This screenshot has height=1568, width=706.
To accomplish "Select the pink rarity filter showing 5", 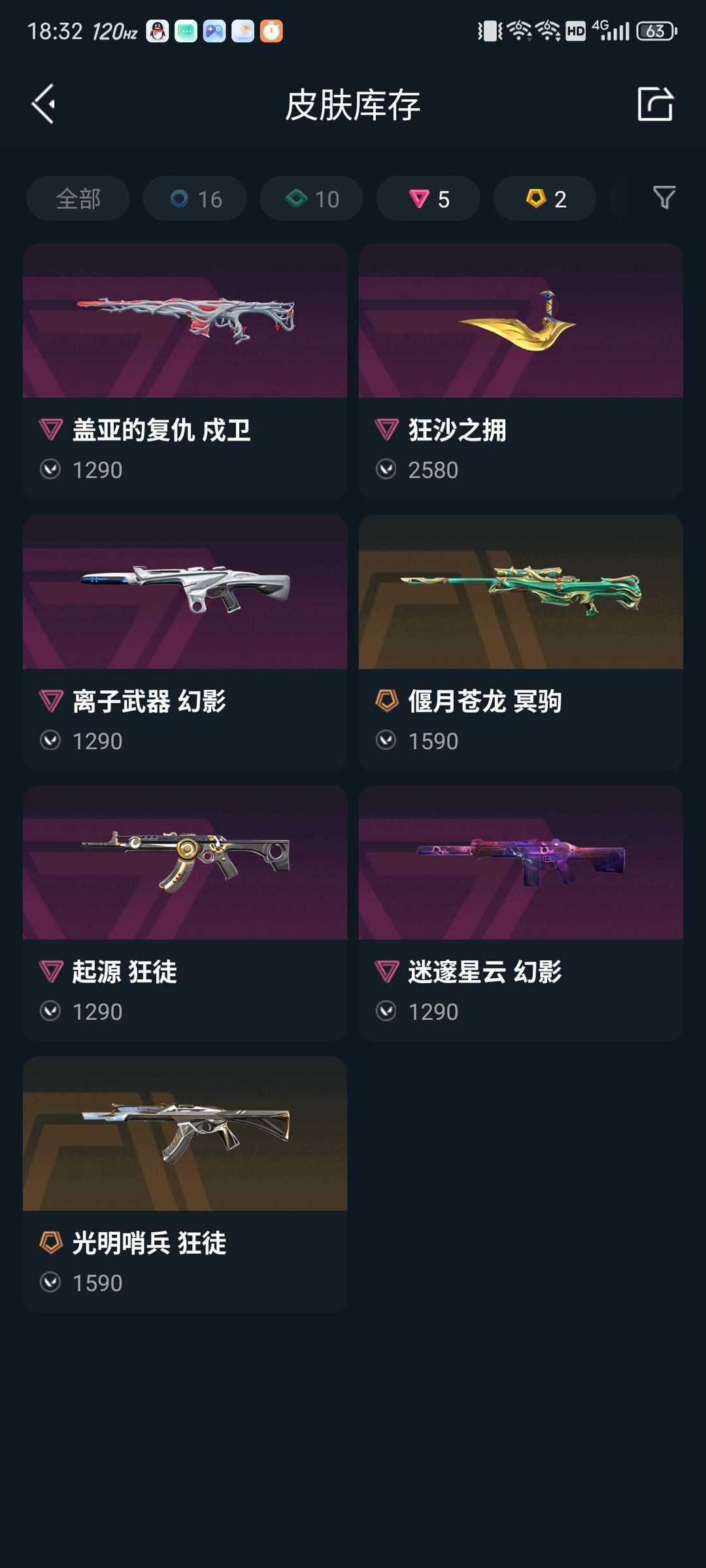I will [427, 199].
